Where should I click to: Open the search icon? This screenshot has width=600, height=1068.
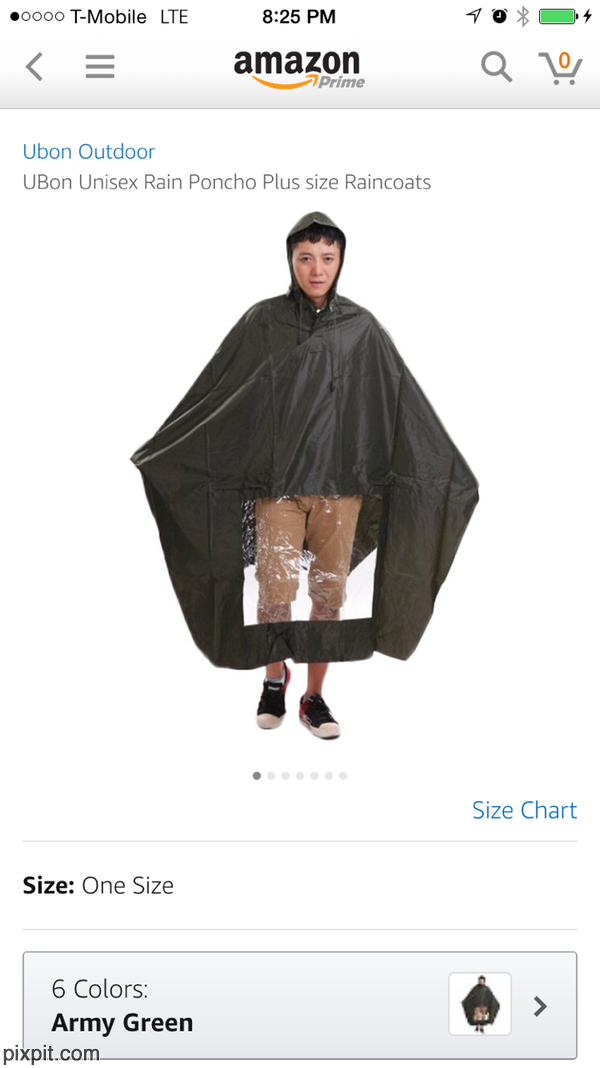495,67
